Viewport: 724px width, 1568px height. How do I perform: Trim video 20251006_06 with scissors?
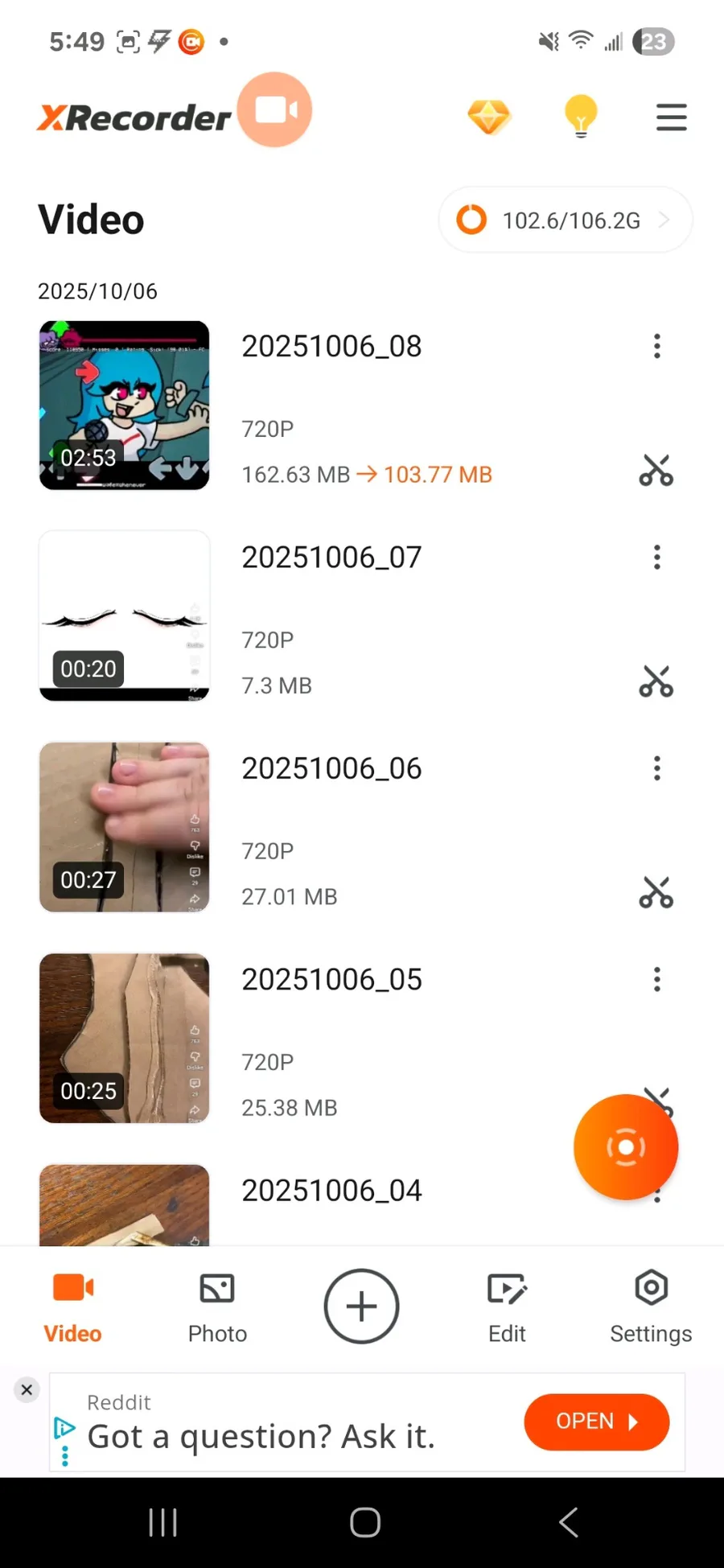pyautogui.click(x=656, y=893)
